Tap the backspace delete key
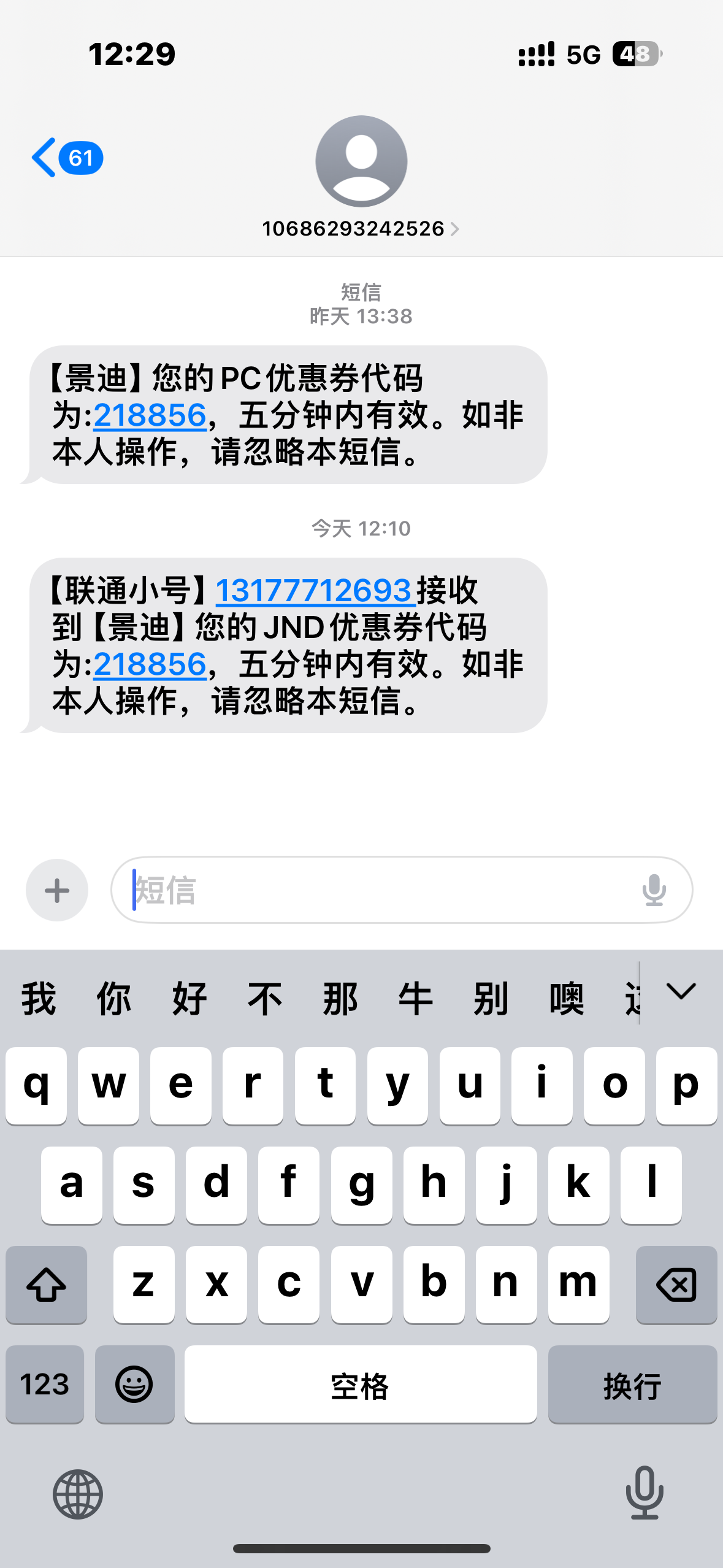The height and width of the screenshot is (1568, 723). [x=676, y=1285]
